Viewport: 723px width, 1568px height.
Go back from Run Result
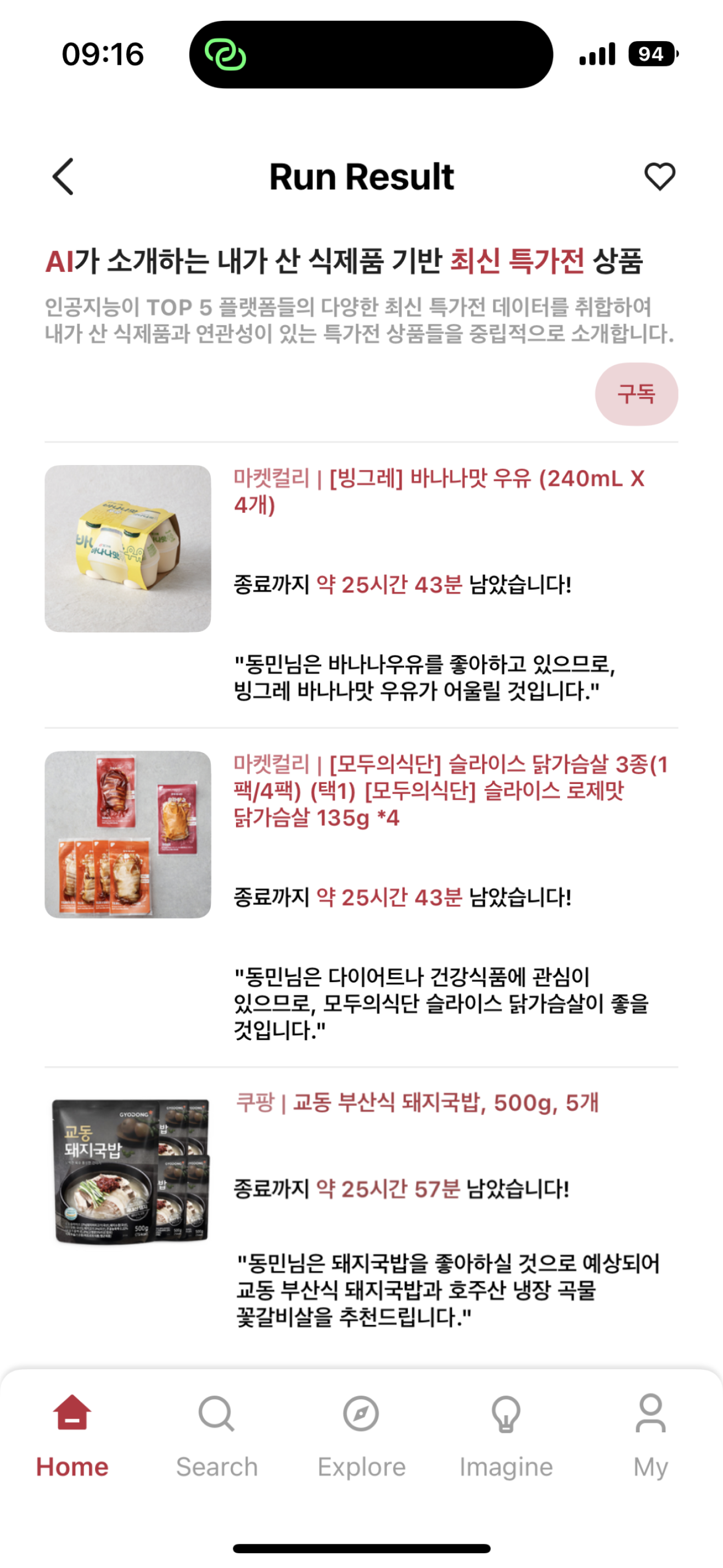[x=63, y=177]
